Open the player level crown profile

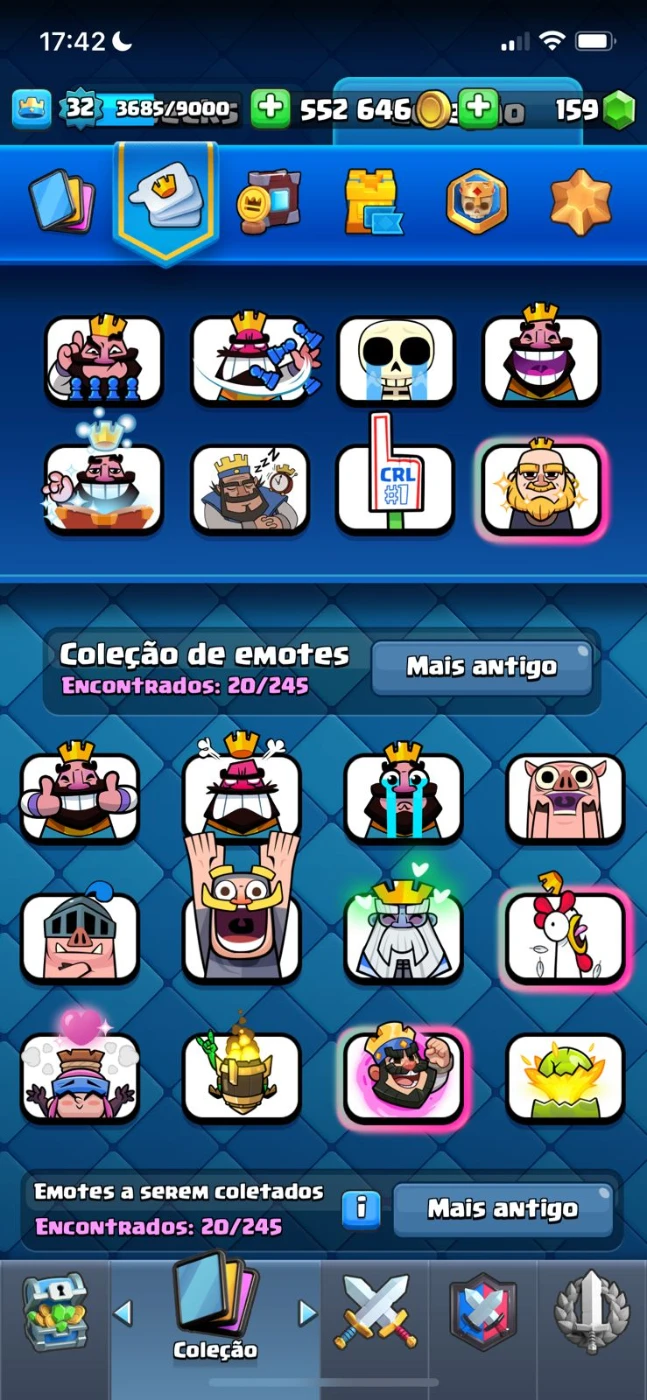[x=32, y=108]
